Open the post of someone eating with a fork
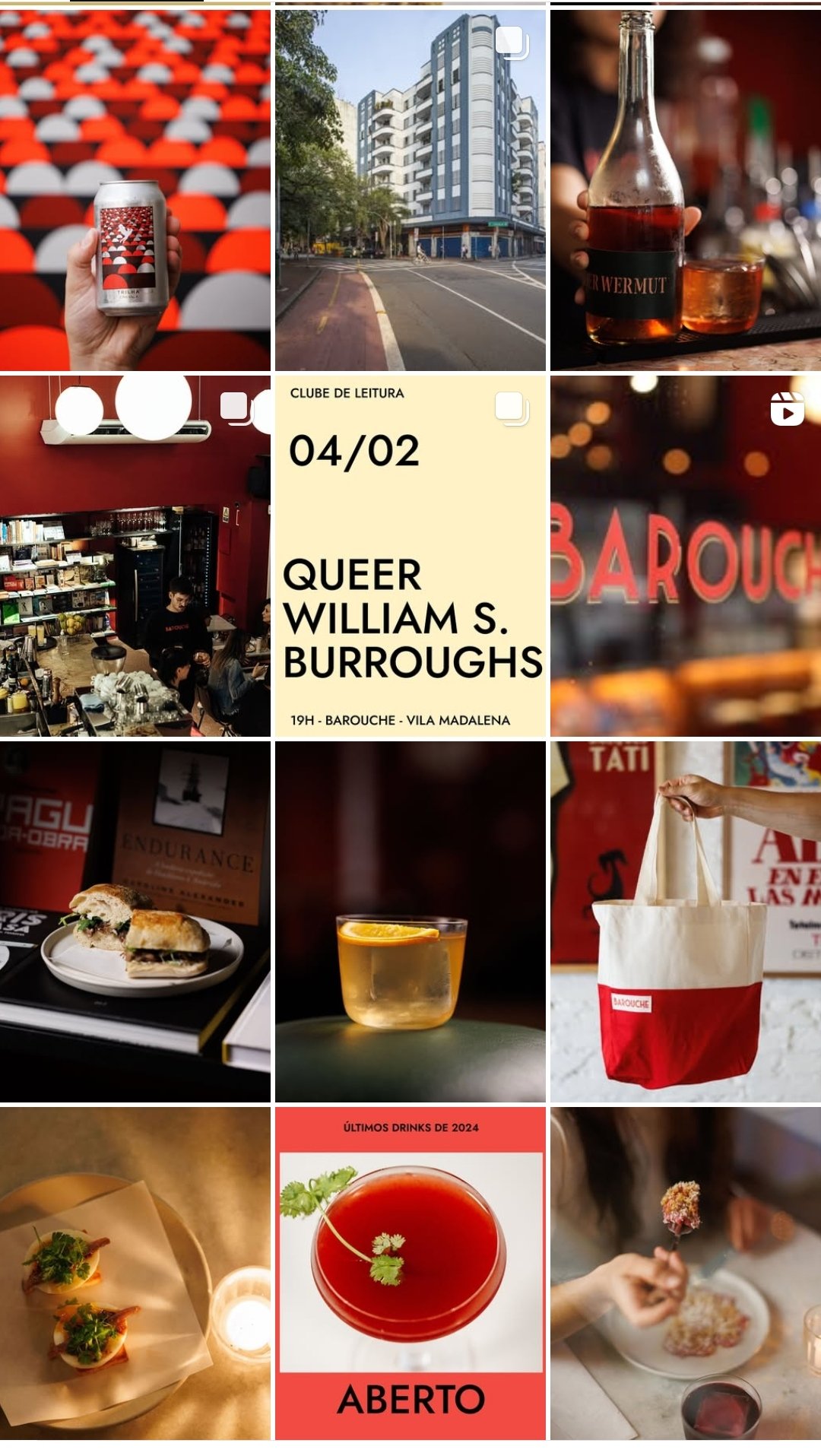821x1456 pixels. [x=685, y=1273]
